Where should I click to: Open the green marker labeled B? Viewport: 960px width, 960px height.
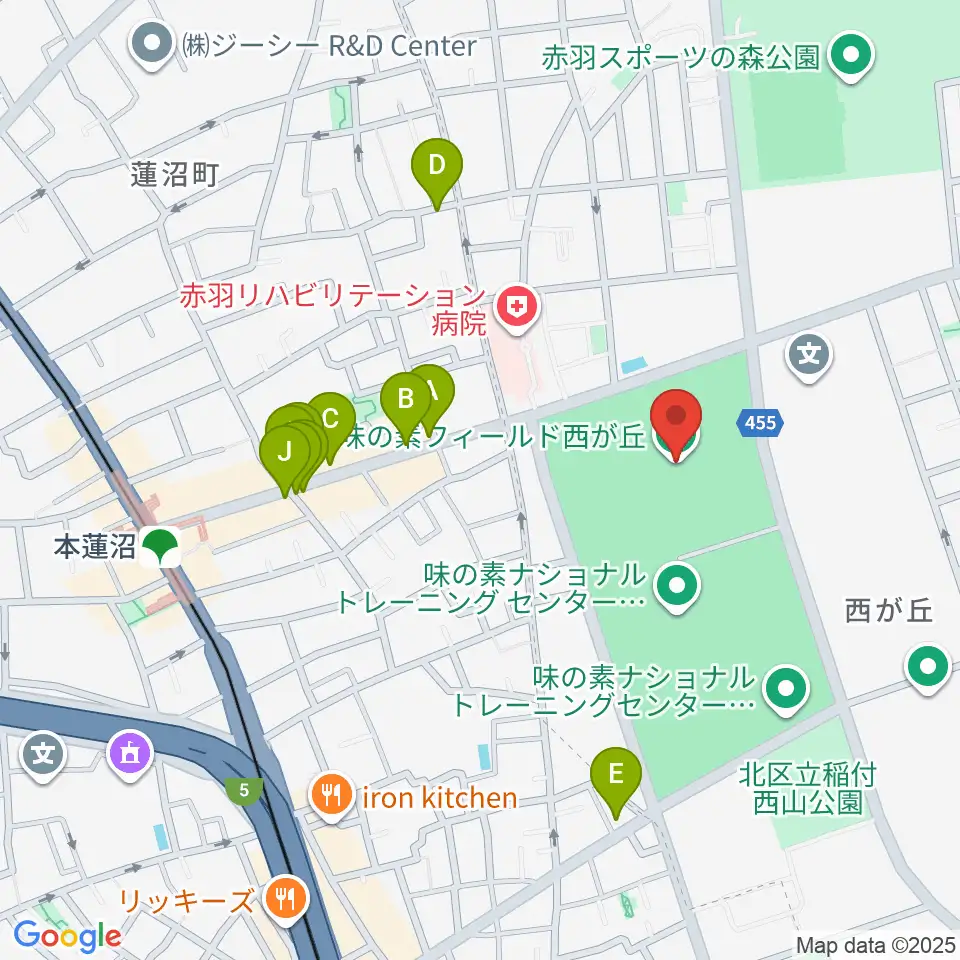pyautogui.click(x=405, y=407)
